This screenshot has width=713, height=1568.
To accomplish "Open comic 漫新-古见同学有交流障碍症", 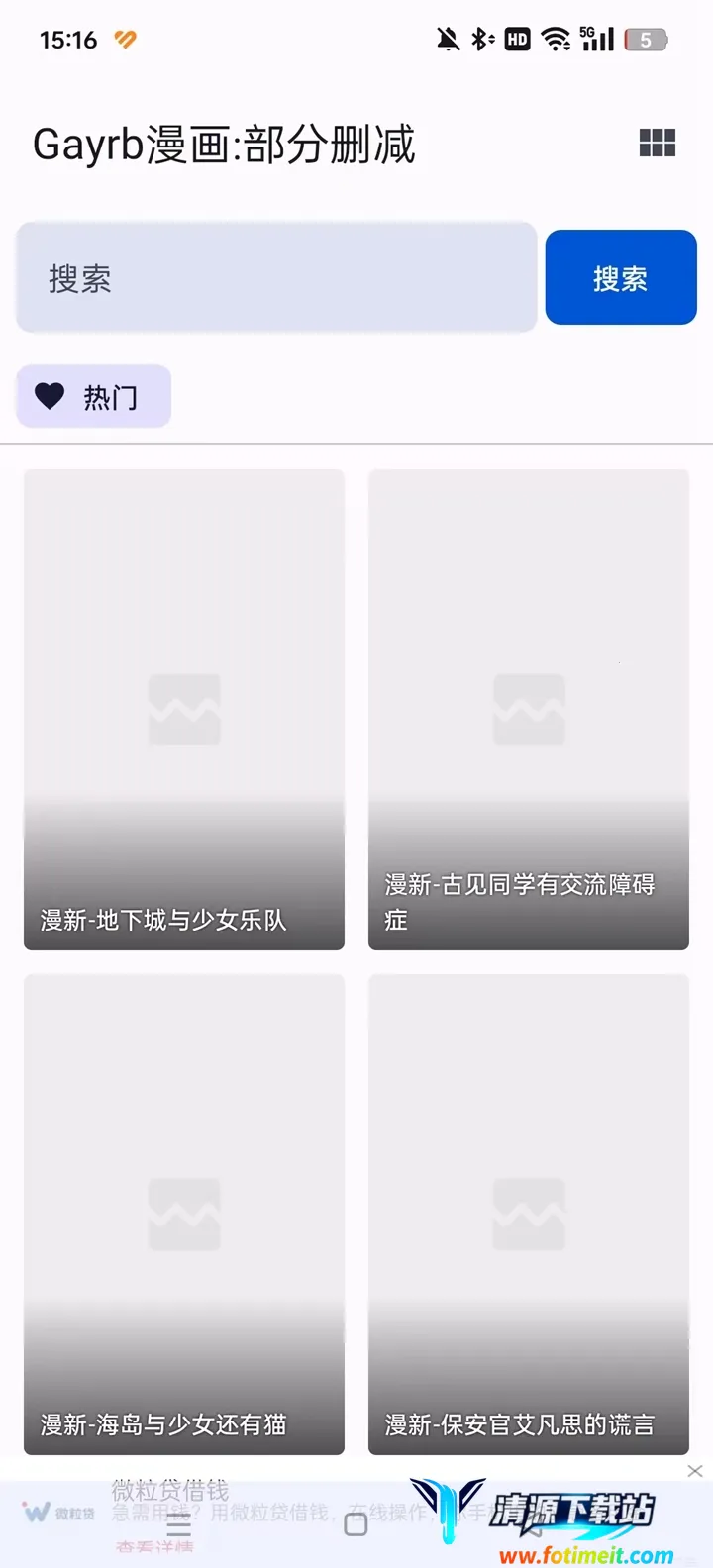I will click(x=529, y=709).
